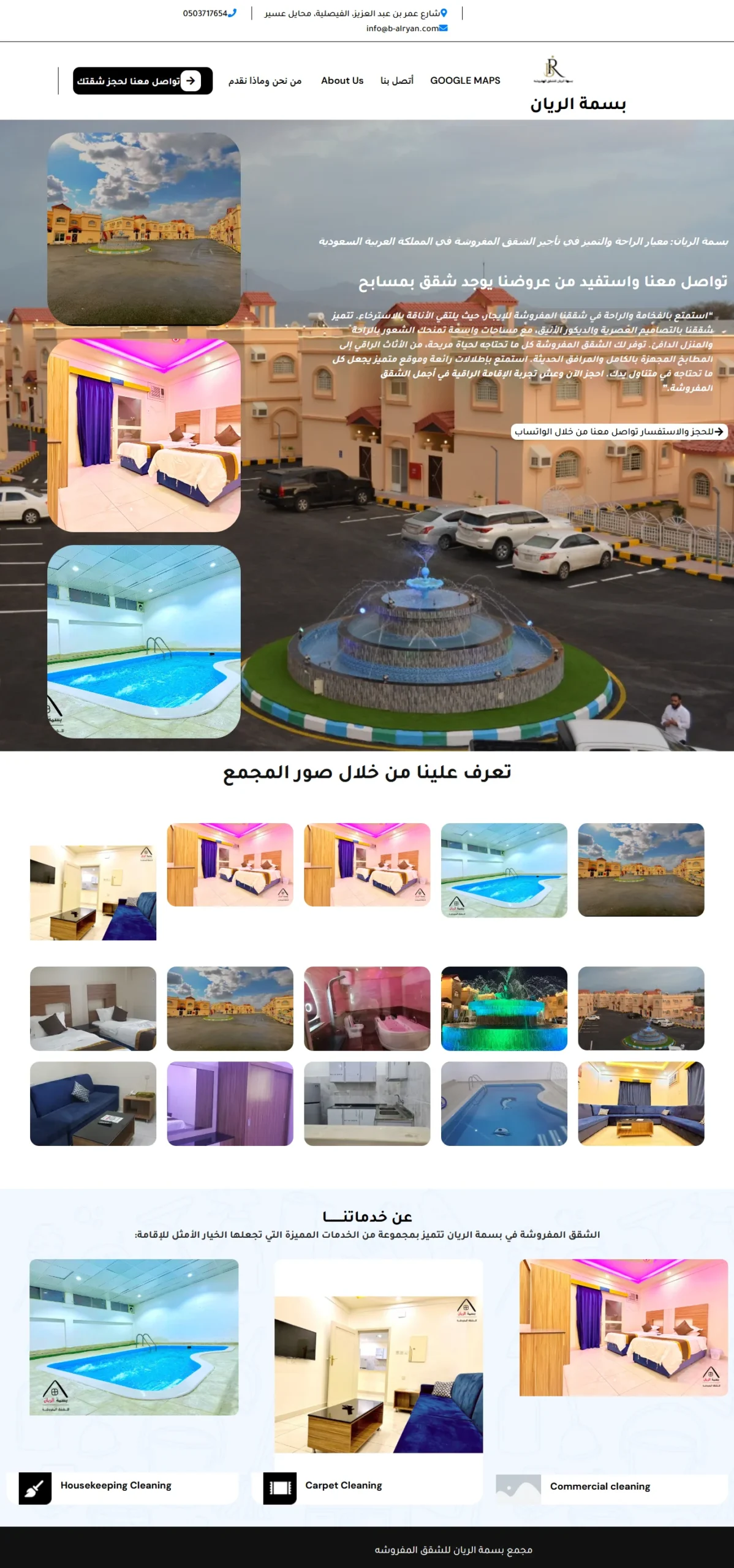Screen dimensions: 734x1568
Task: Go to the About Us page
Action: click(x=342, y=80)
